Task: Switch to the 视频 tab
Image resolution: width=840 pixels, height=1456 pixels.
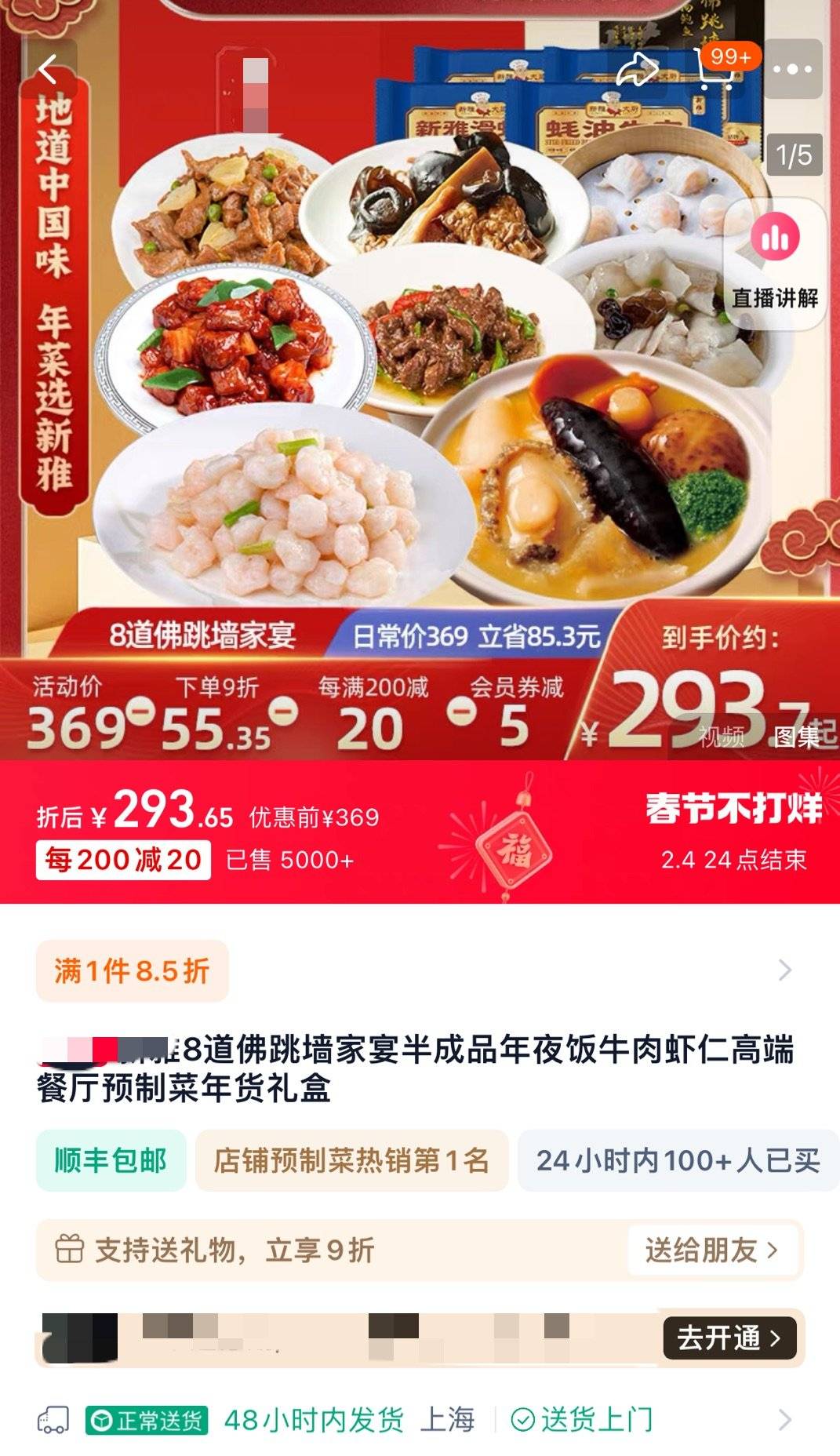Action: pyautogui.click(x=720, y=736)
